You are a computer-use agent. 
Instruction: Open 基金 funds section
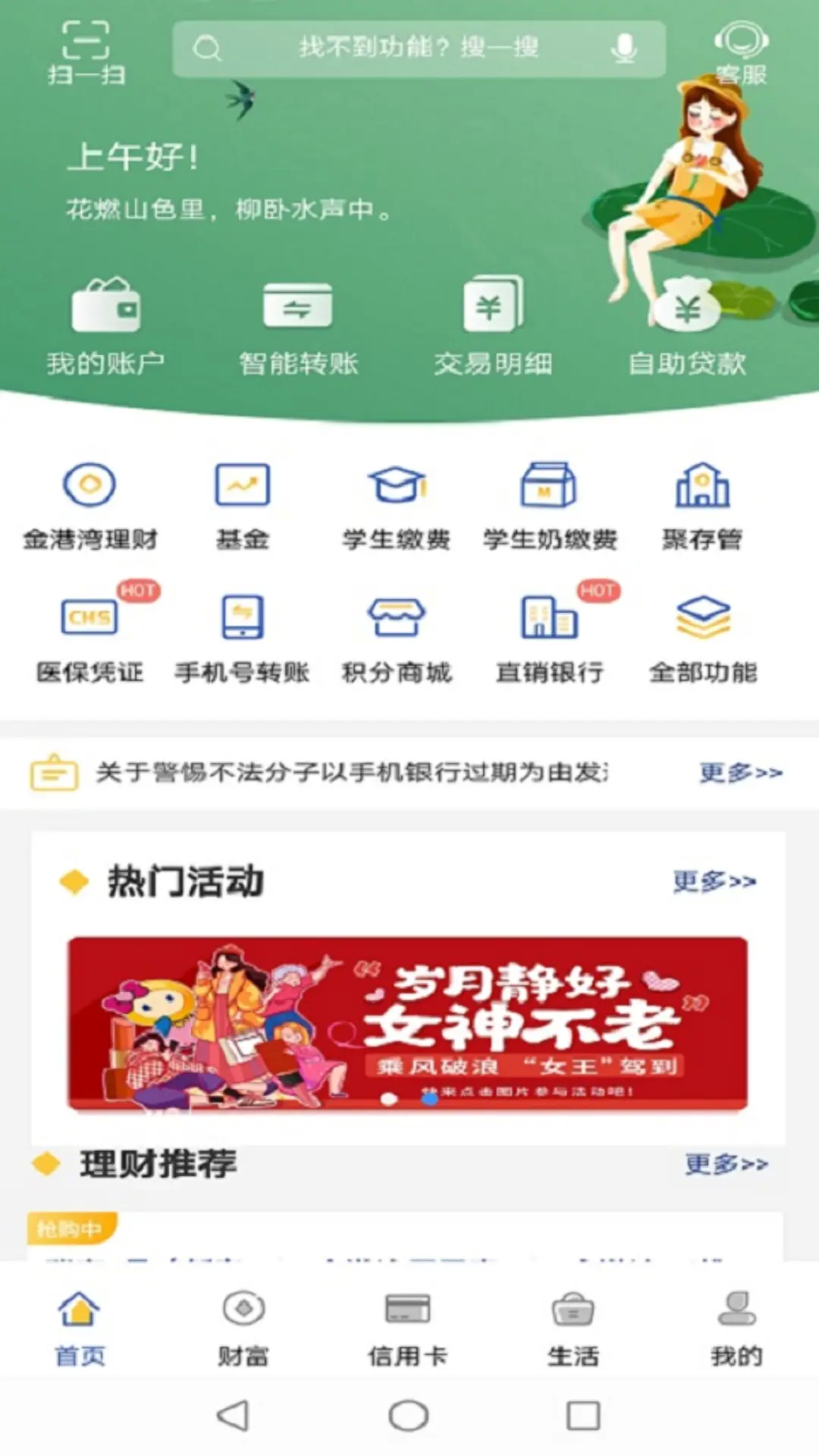243,504
